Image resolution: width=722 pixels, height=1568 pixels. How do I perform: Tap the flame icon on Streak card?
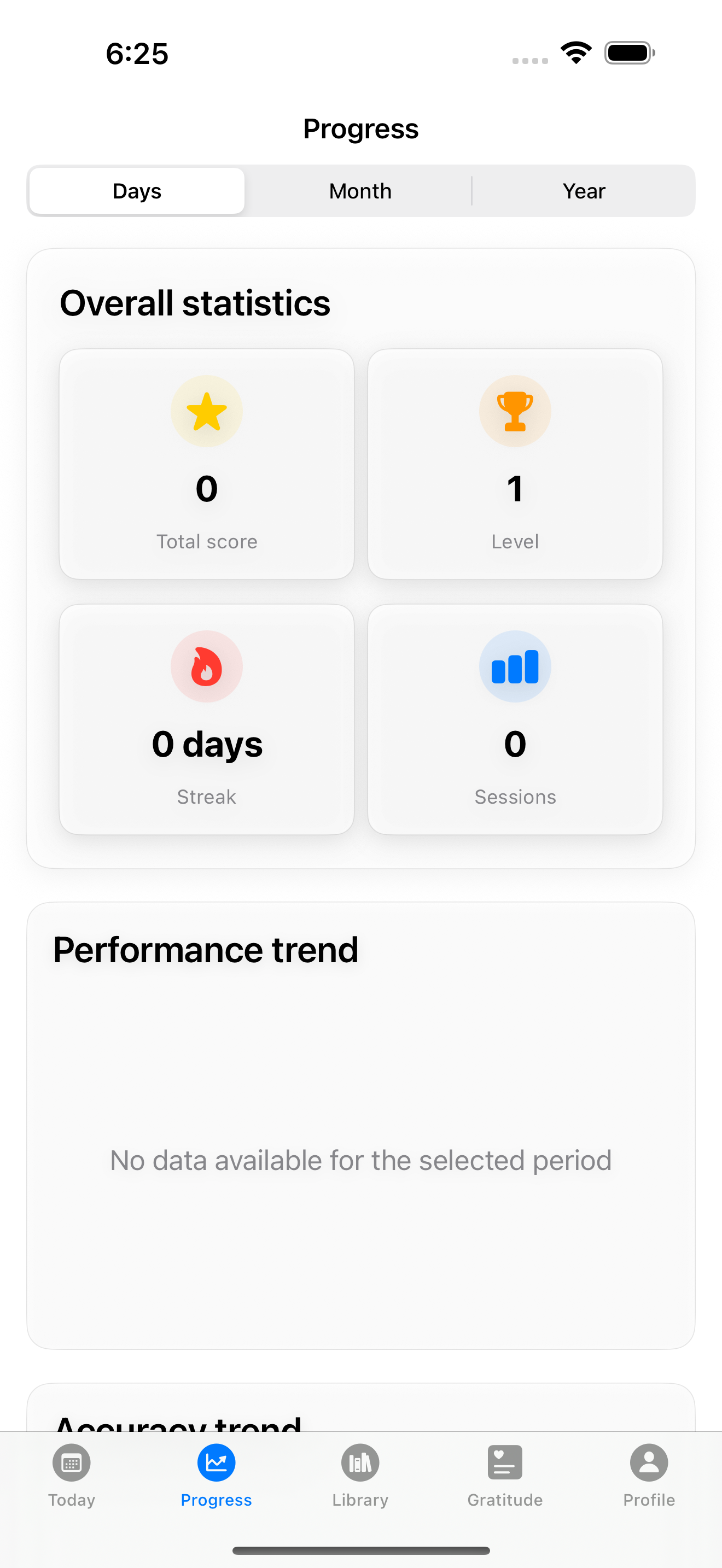(x=206, y=666)
